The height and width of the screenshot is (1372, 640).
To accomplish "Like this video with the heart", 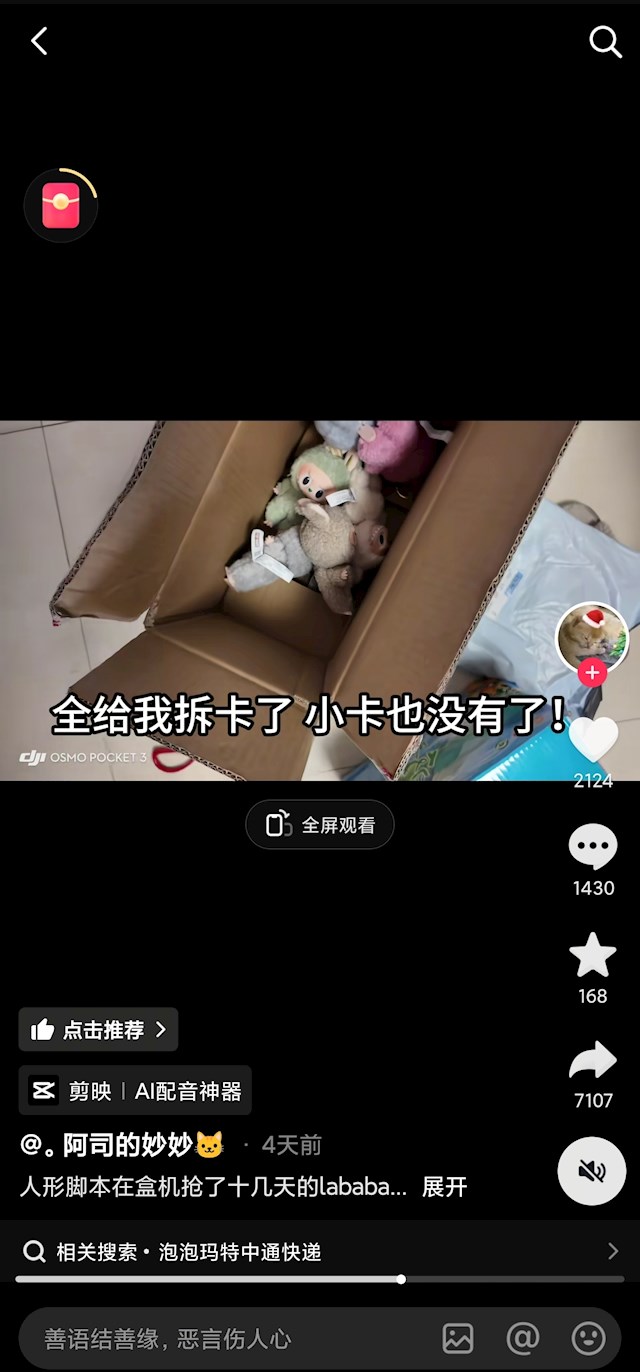I will 593,741.
